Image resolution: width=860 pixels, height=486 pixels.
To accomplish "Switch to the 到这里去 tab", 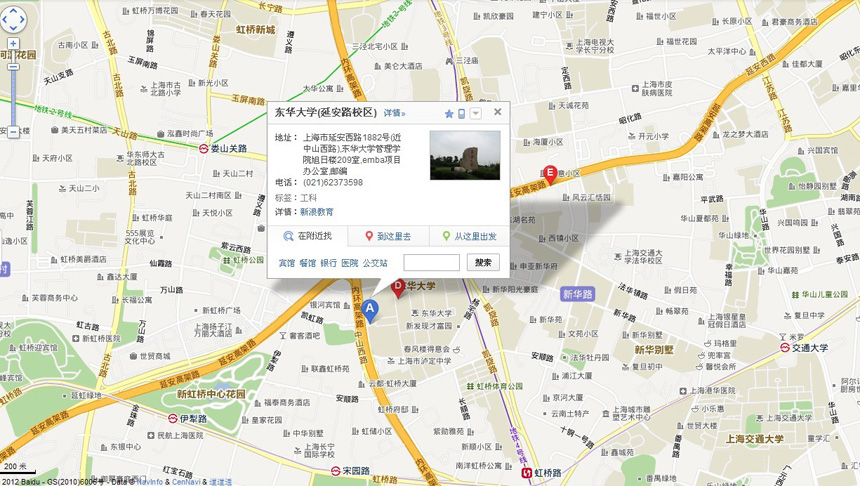I will (x=388, y=236).
